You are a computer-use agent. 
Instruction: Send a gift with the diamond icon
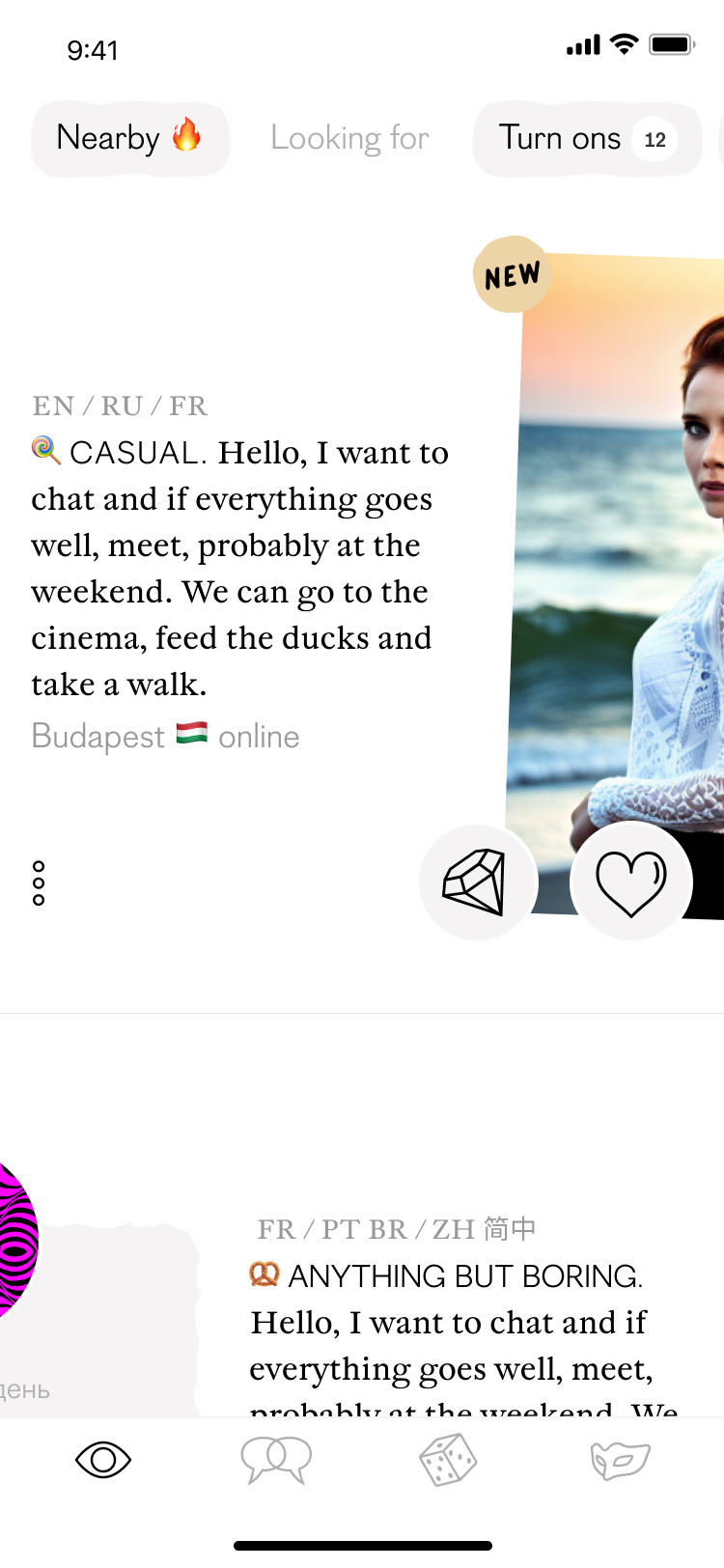point(477,882)
